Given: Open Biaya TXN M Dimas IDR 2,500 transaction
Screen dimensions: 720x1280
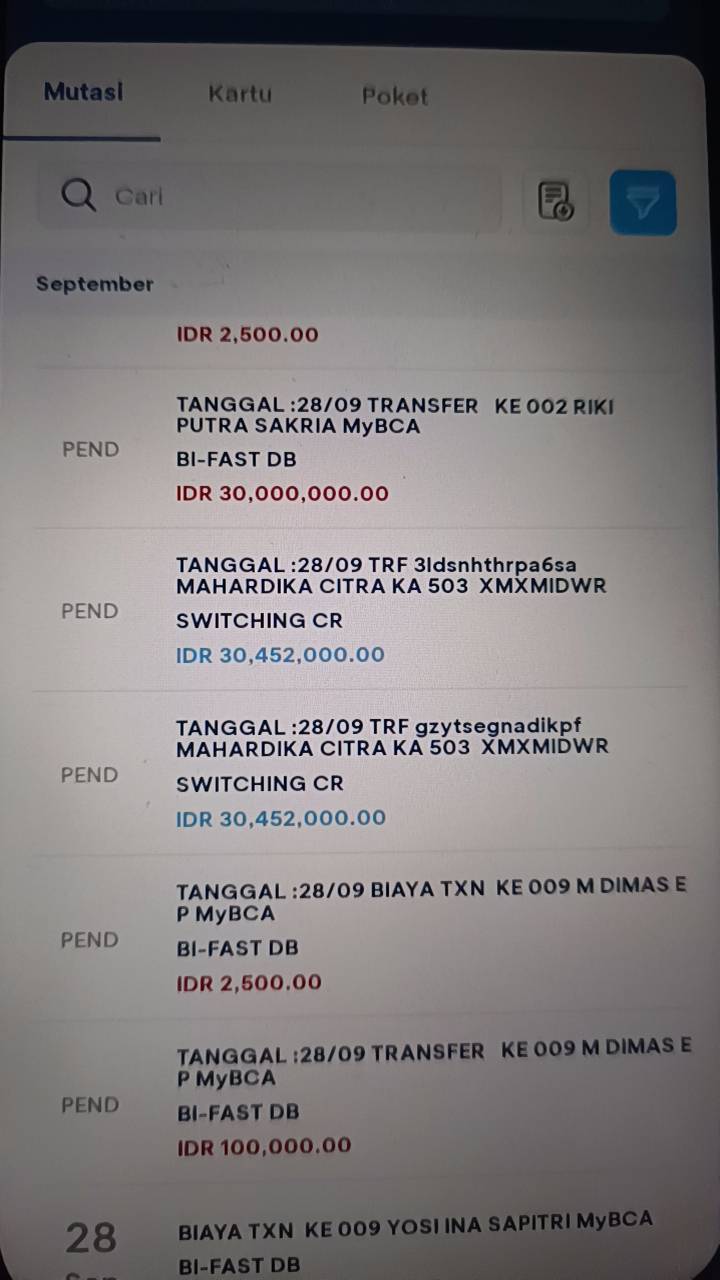Looking at the screenshot, I should 360,938.
